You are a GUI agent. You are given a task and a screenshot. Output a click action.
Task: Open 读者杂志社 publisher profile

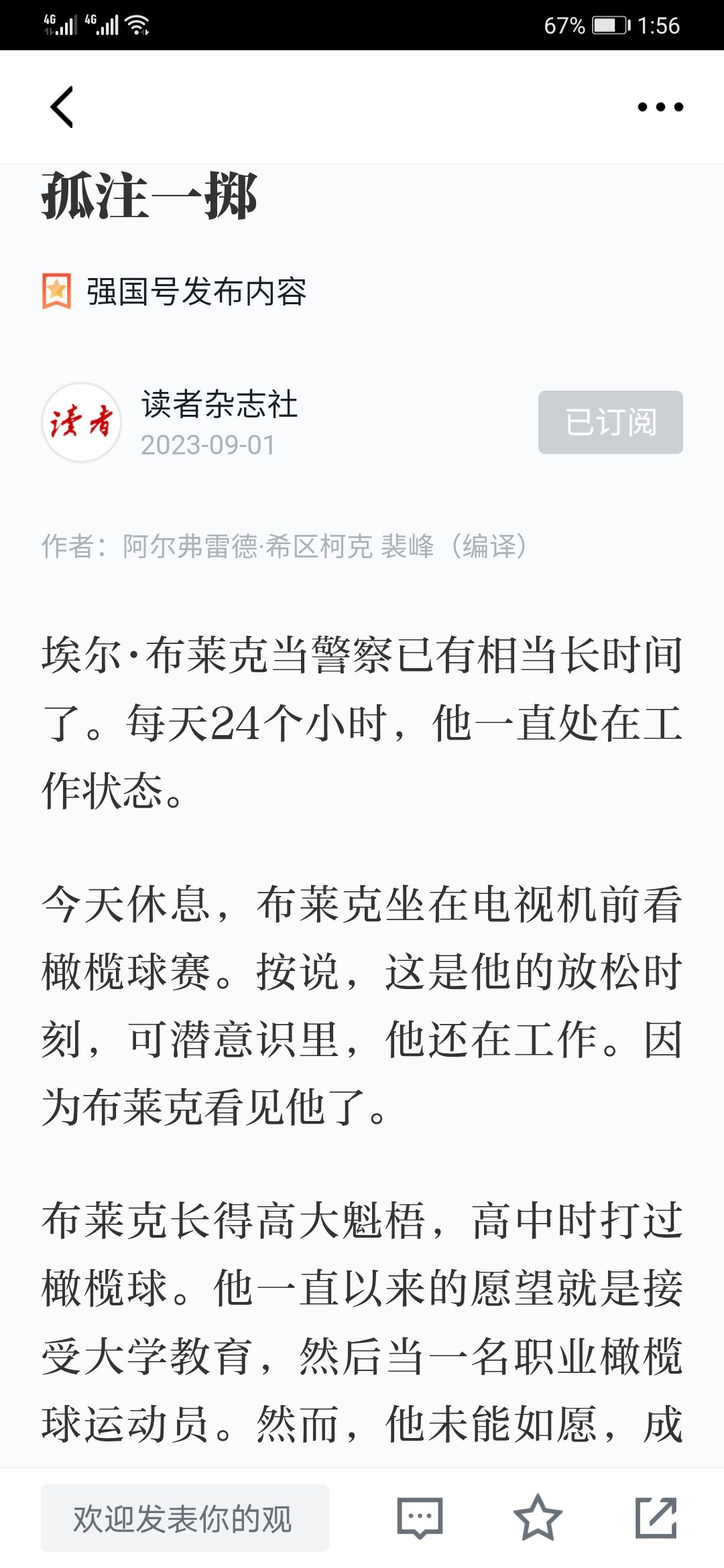click(x=219, y=405)
